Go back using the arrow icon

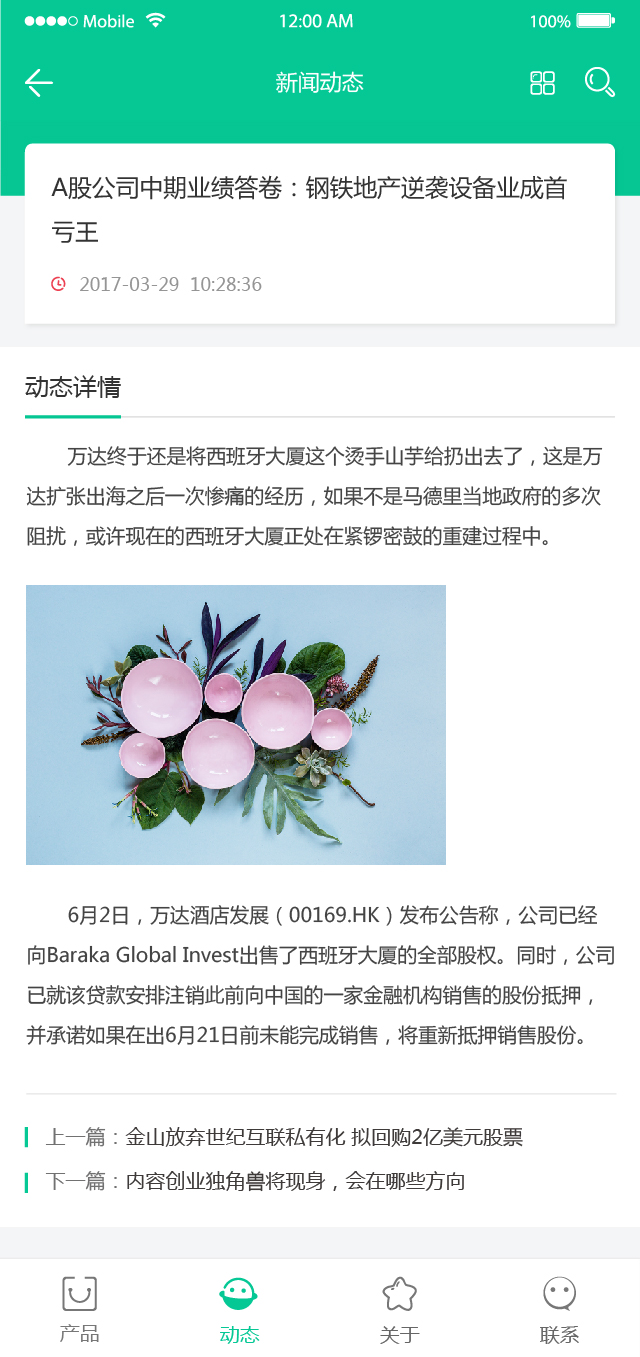coord(39,83)
